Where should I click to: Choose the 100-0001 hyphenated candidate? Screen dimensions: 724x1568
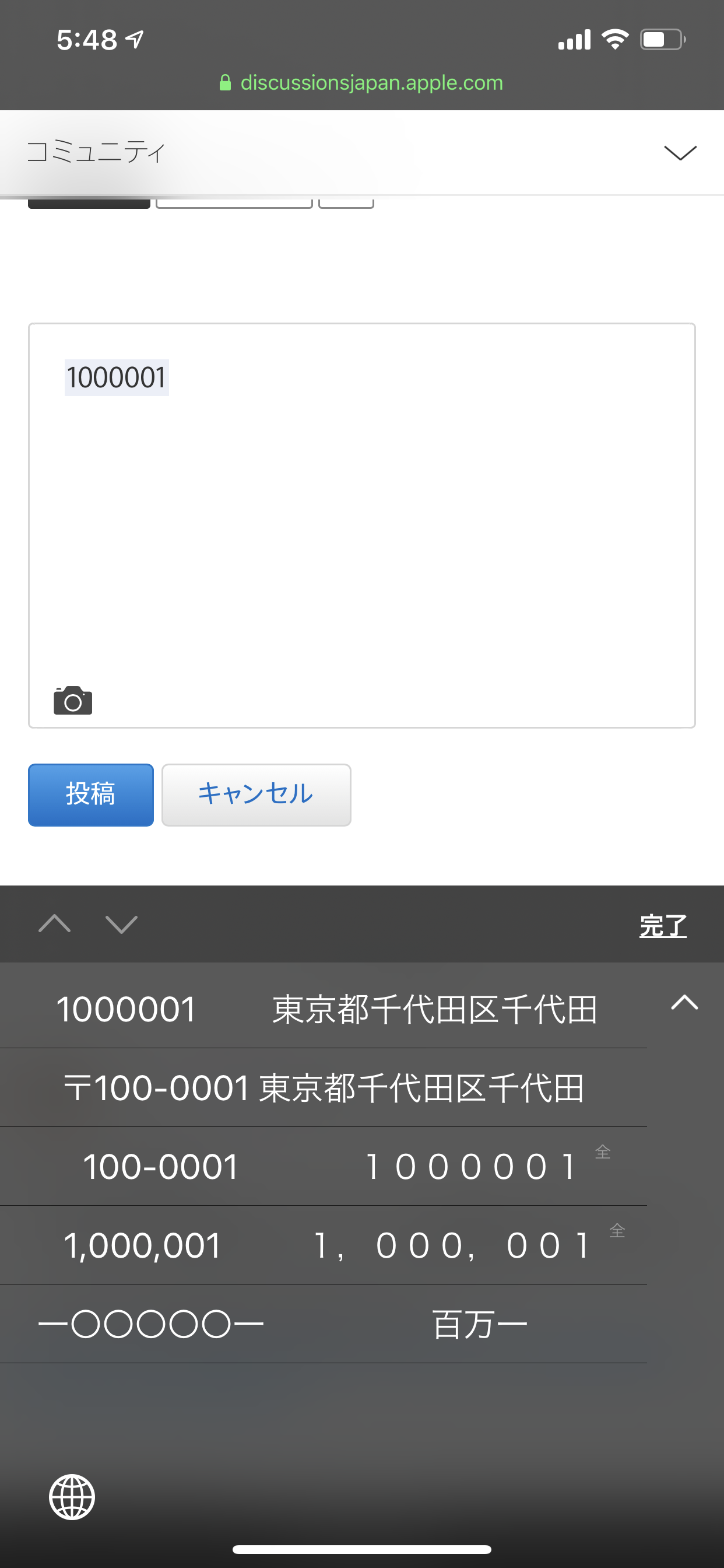pyautogui.click(x=161, y=1166)
